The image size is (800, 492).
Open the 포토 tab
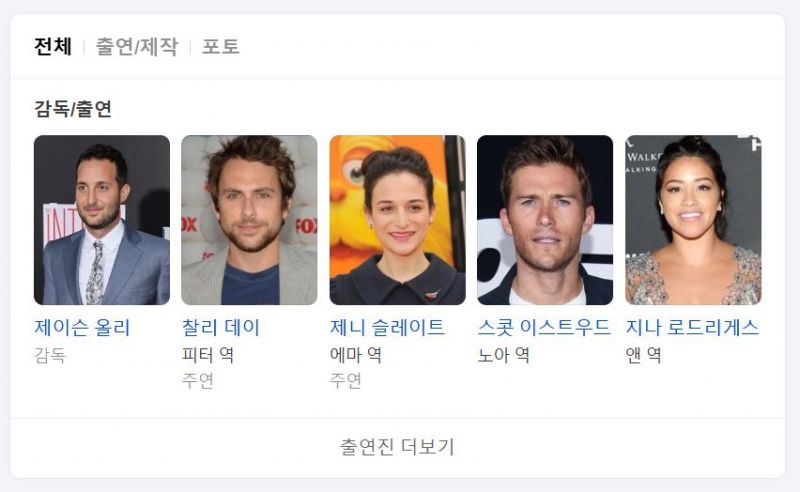(221, 47)
